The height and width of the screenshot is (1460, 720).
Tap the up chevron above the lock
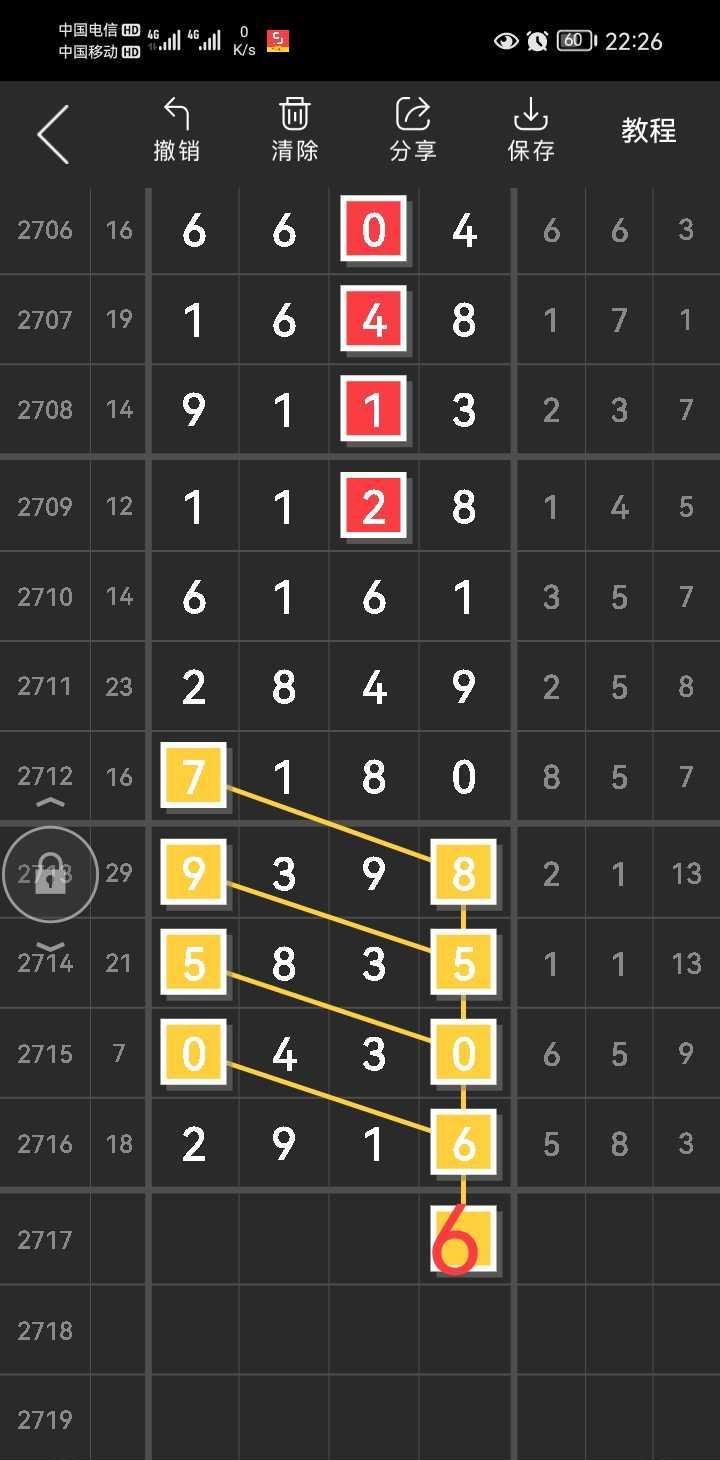point(51,802)
